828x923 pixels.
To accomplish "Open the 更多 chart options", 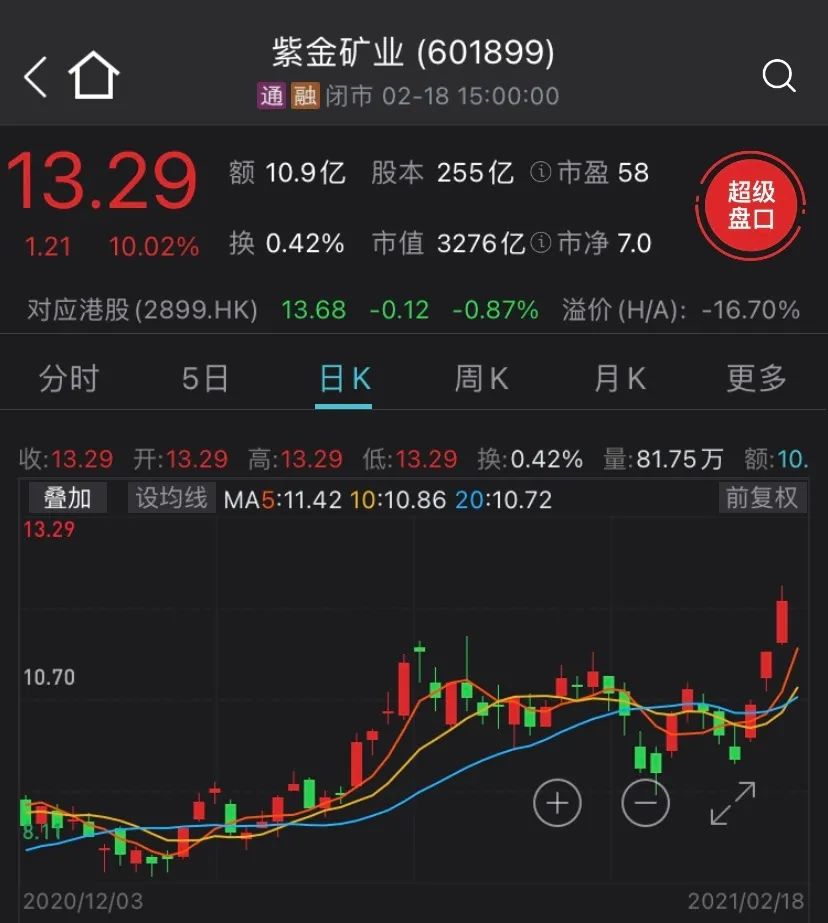I will click(x=756, y=379).
